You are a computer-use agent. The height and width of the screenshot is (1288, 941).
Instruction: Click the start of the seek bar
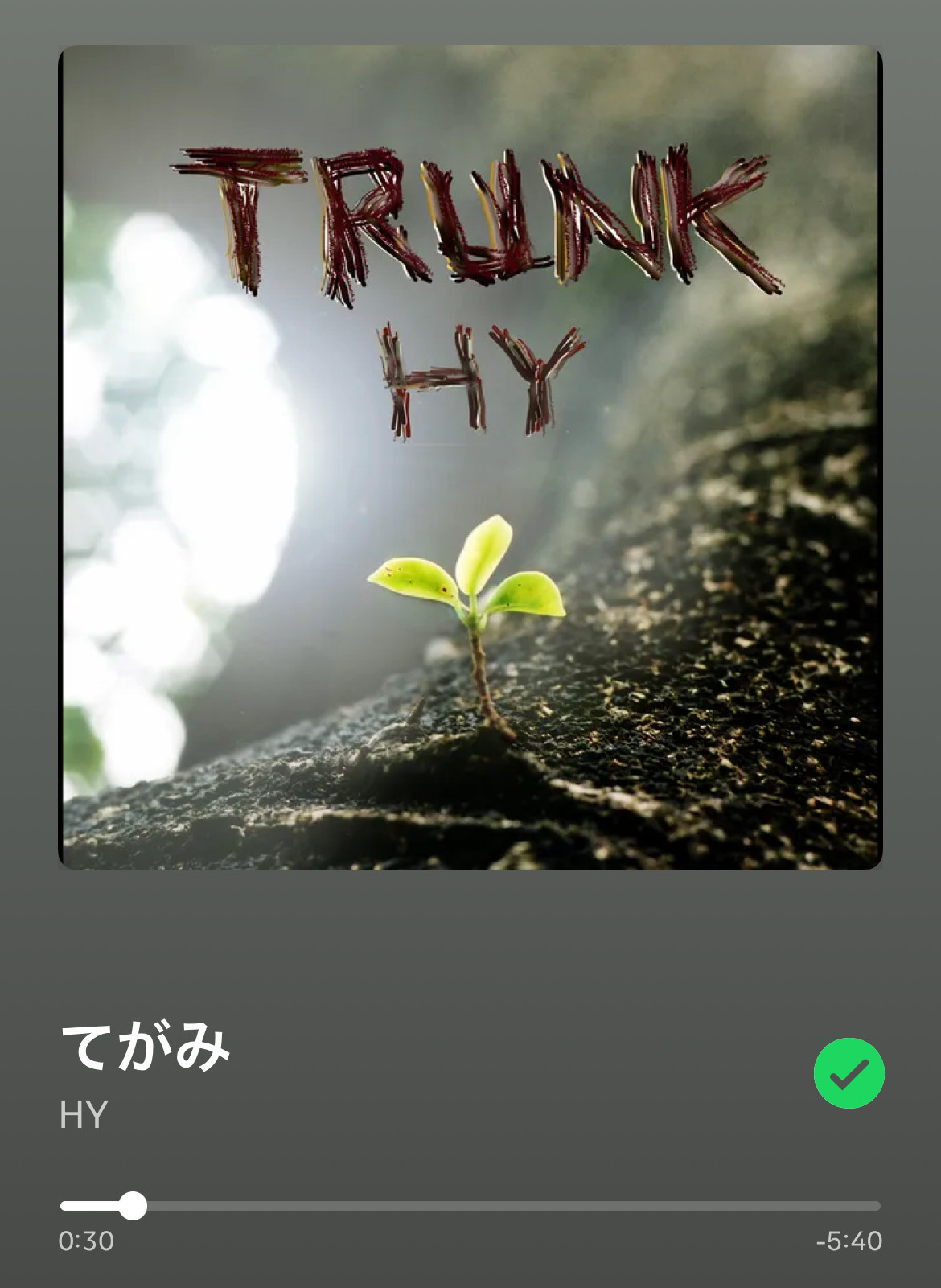[64, 1204]
